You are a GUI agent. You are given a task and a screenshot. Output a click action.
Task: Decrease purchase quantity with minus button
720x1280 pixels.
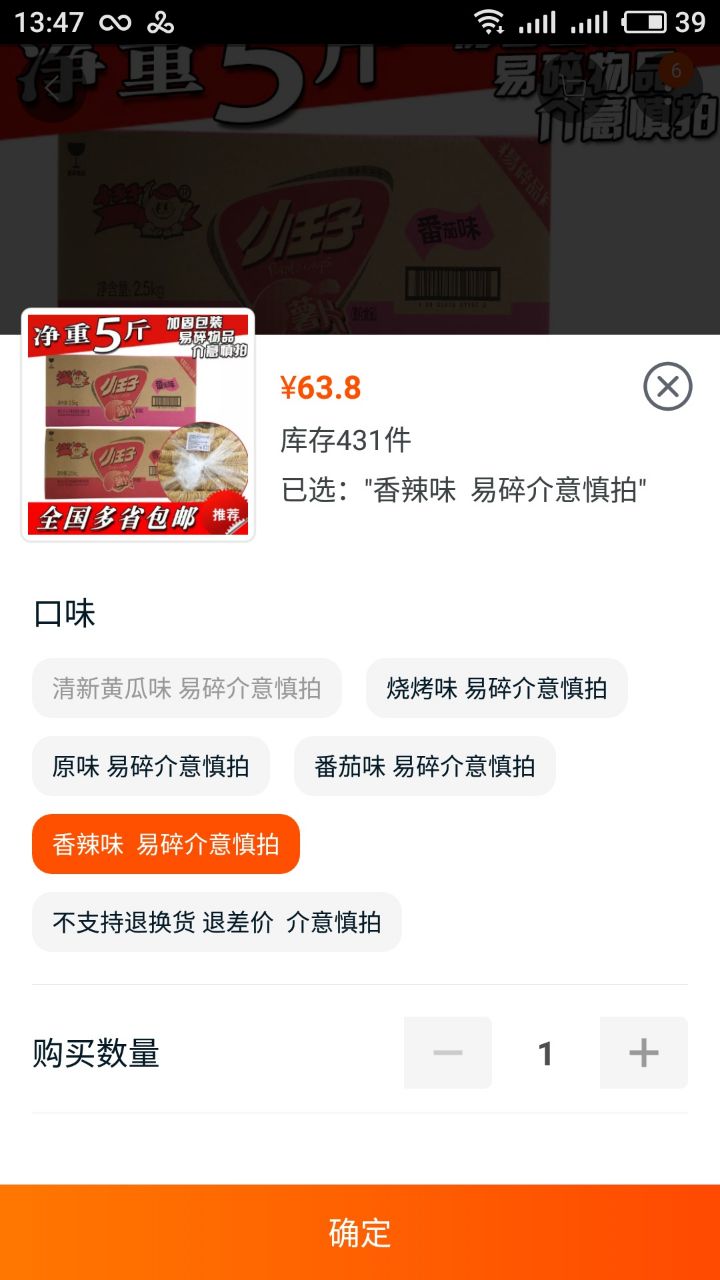point(447,1053)
